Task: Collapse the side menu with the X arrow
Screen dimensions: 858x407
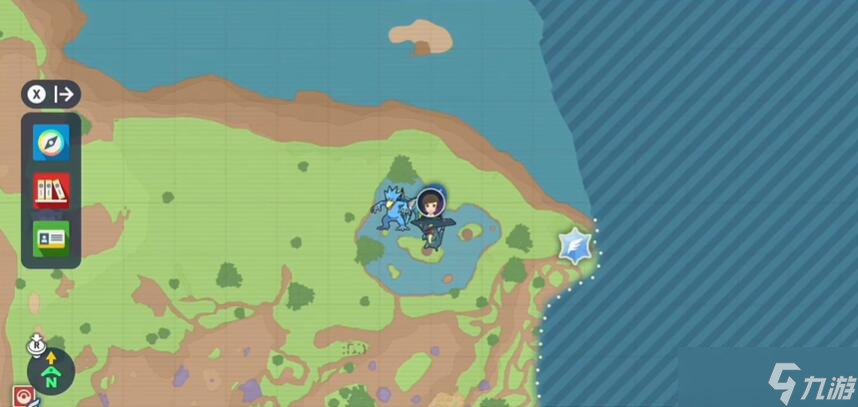Action: (x=51, y=94)
